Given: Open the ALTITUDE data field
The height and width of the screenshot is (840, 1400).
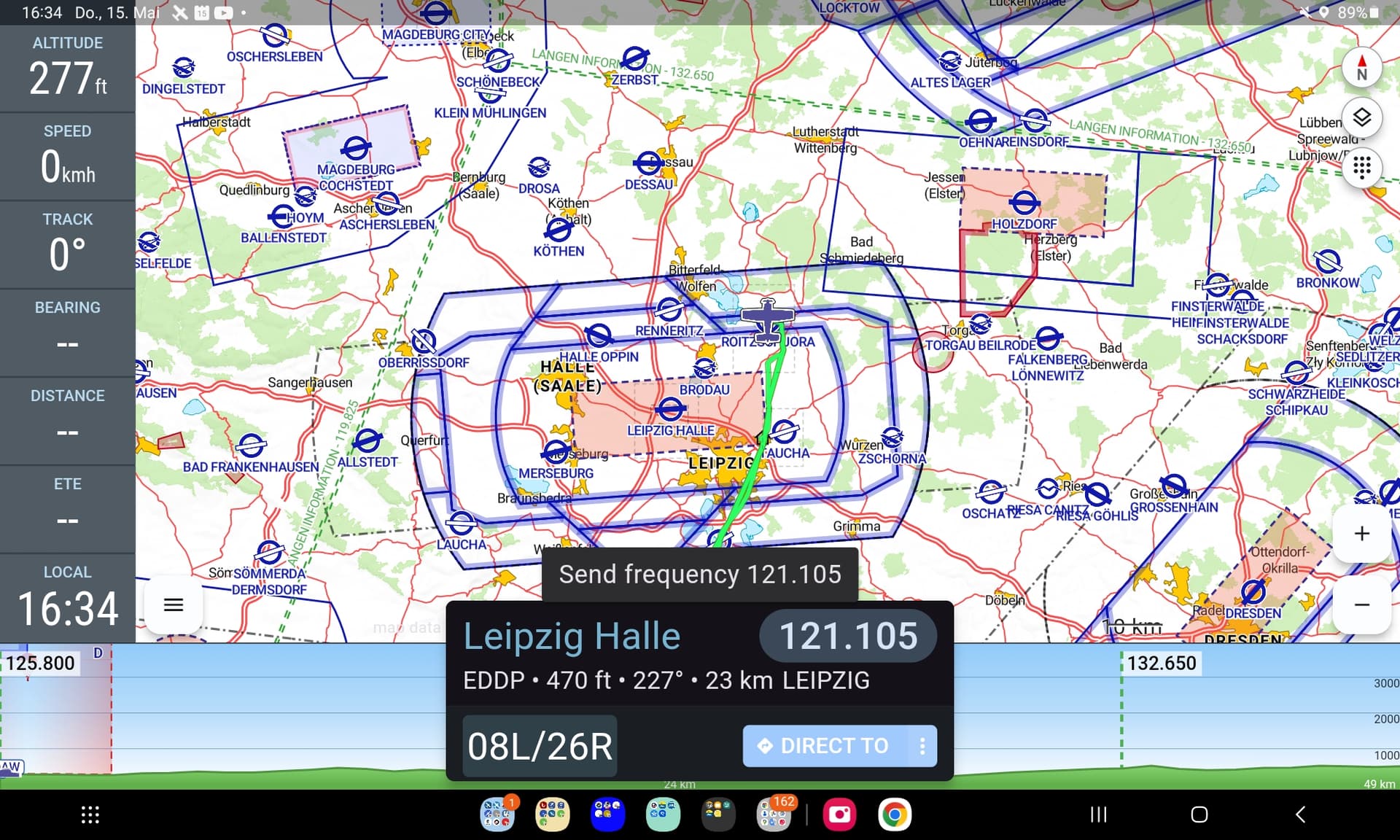Looking at the screenshot, I should click(67, 67).
